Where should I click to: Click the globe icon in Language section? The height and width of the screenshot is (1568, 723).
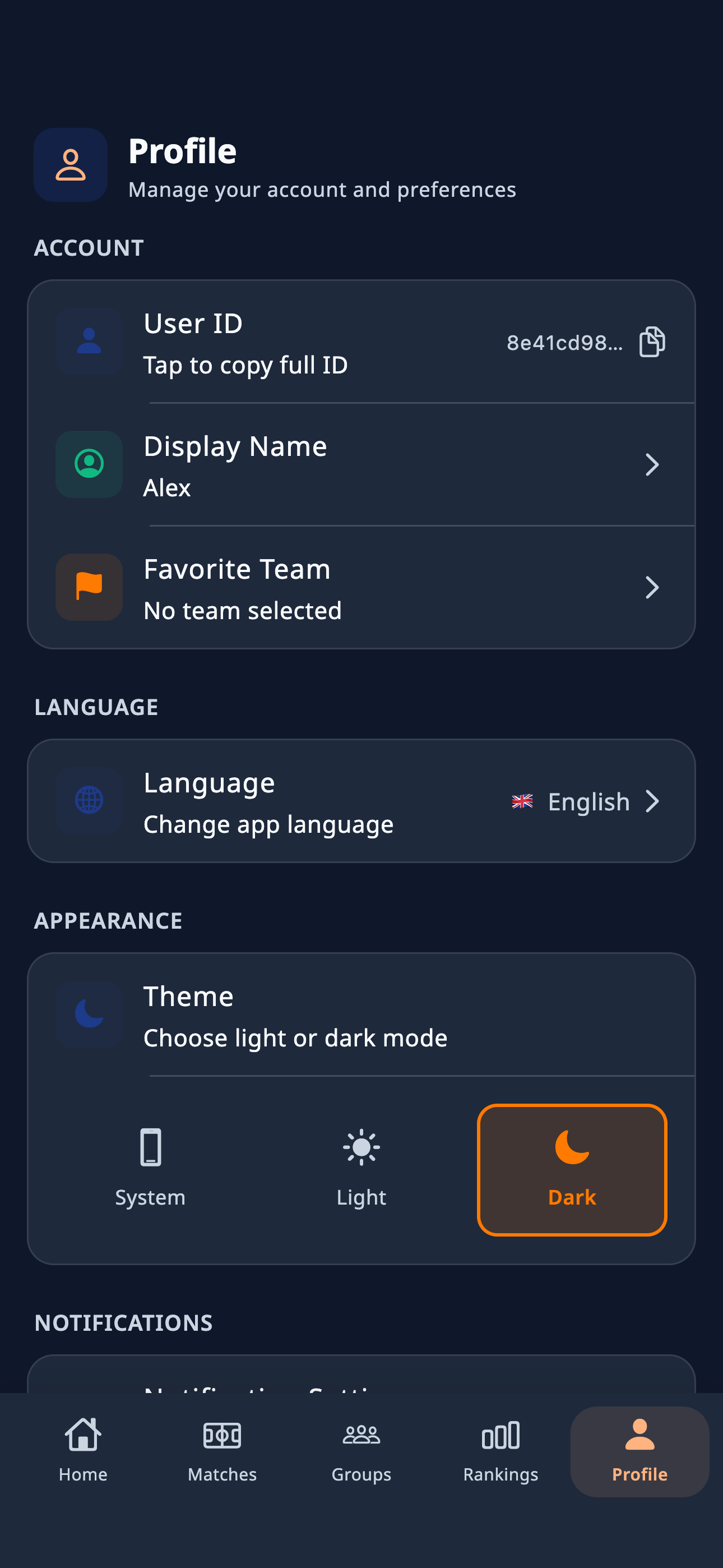[89, 801]
